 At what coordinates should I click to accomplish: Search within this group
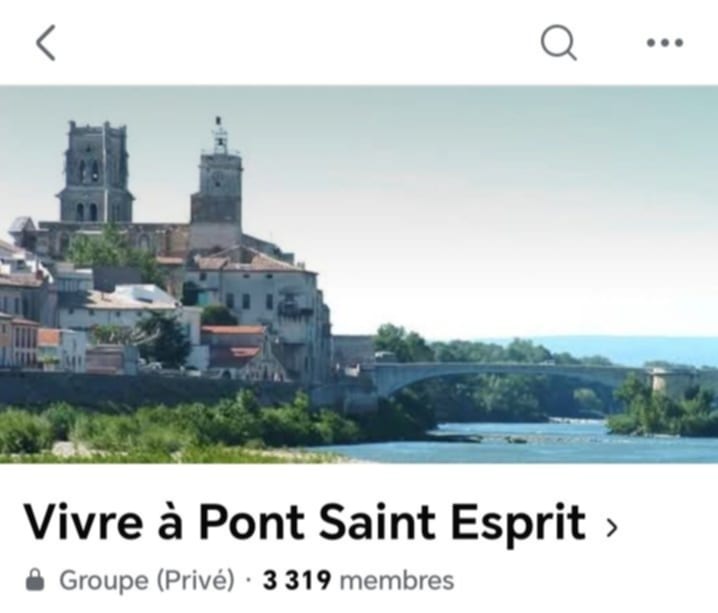pos(559,43)
